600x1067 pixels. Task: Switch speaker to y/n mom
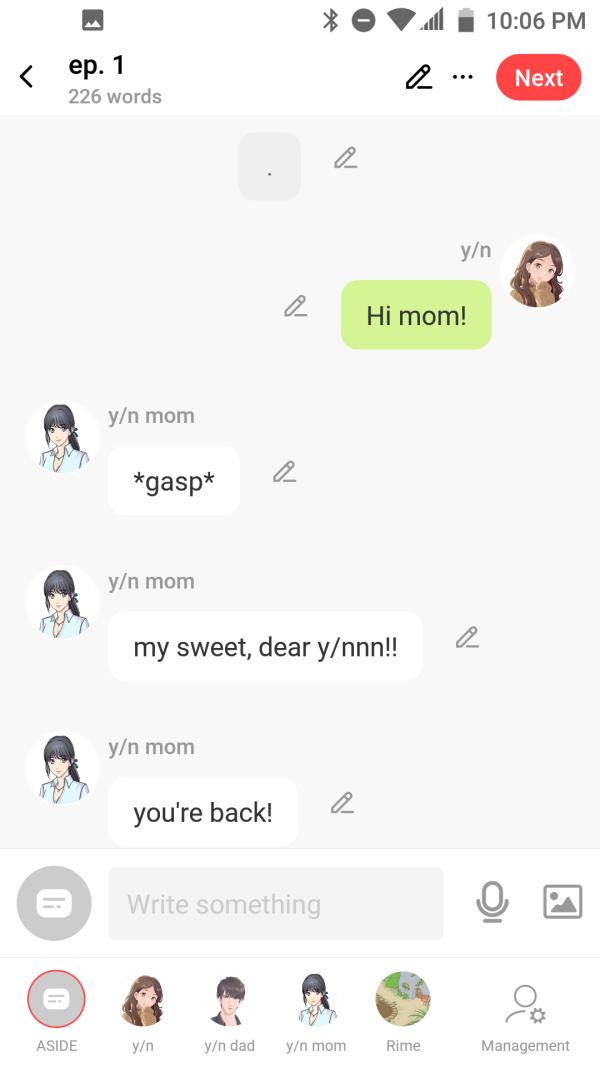(316, 1000)
